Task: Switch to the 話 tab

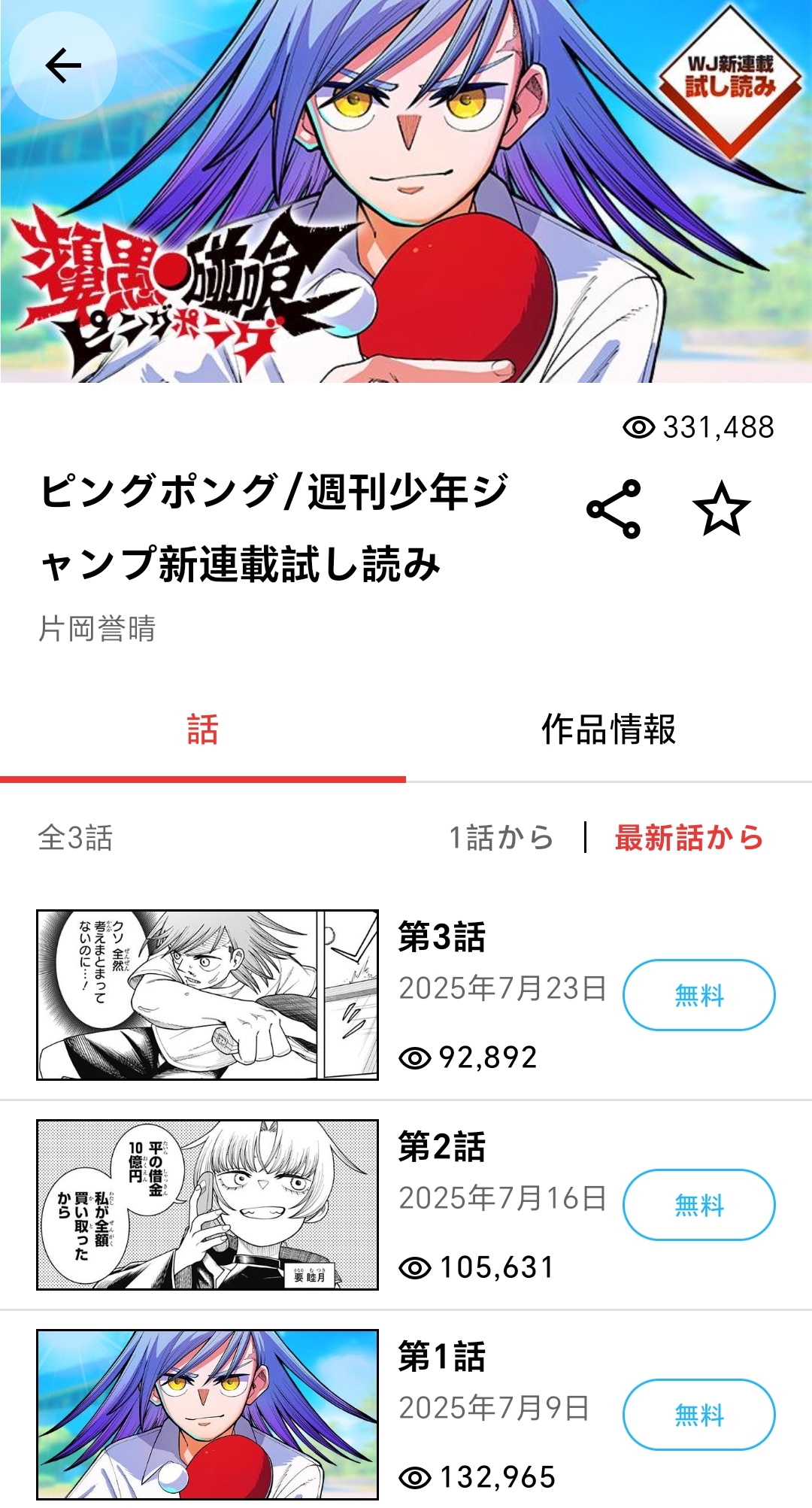Action: 203,730
